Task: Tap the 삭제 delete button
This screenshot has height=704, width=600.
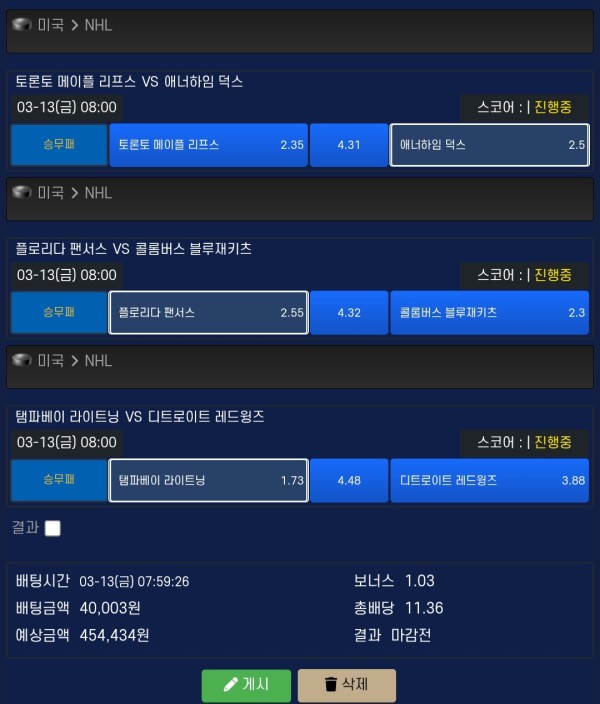Action: tap(346, 685)
